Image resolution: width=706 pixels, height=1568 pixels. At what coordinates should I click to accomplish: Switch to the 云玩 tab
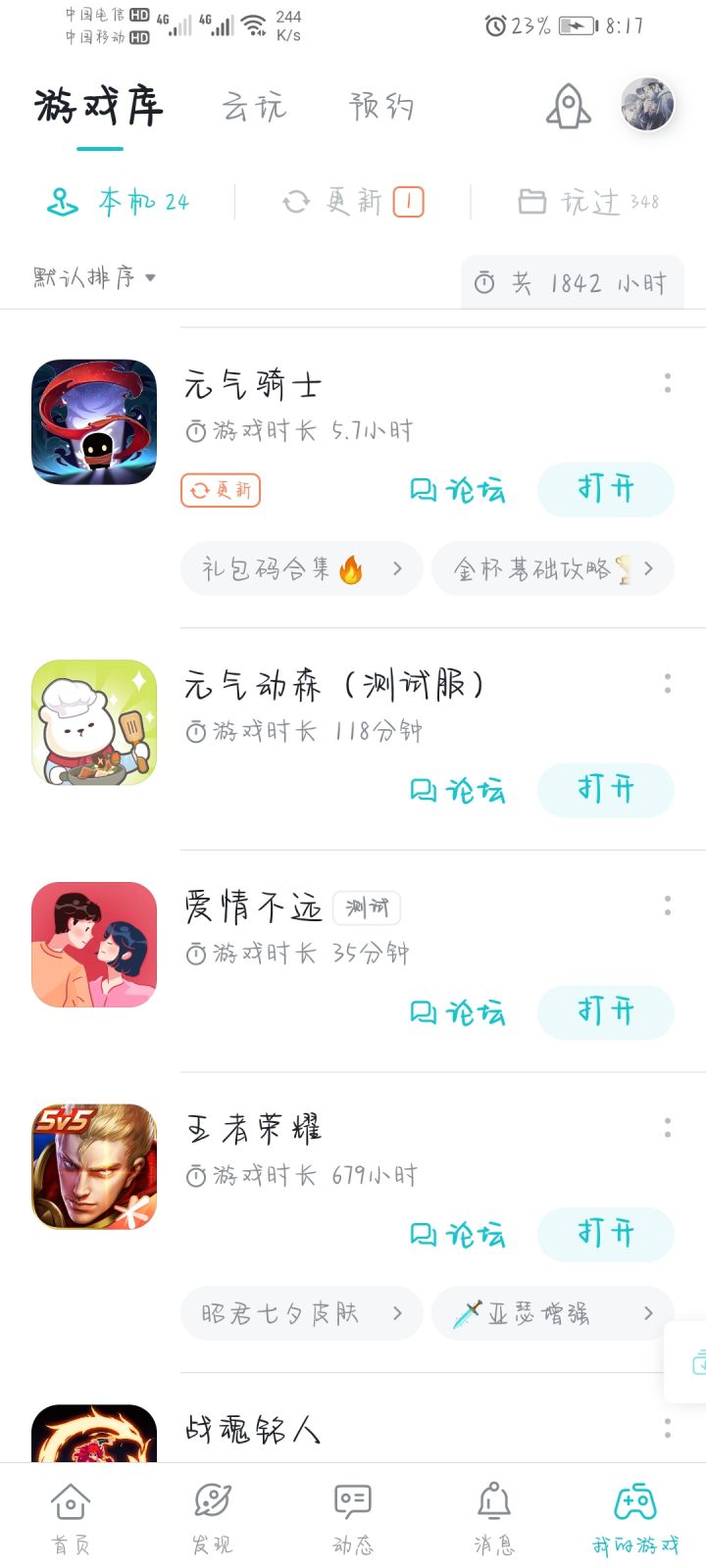(254, 106)
